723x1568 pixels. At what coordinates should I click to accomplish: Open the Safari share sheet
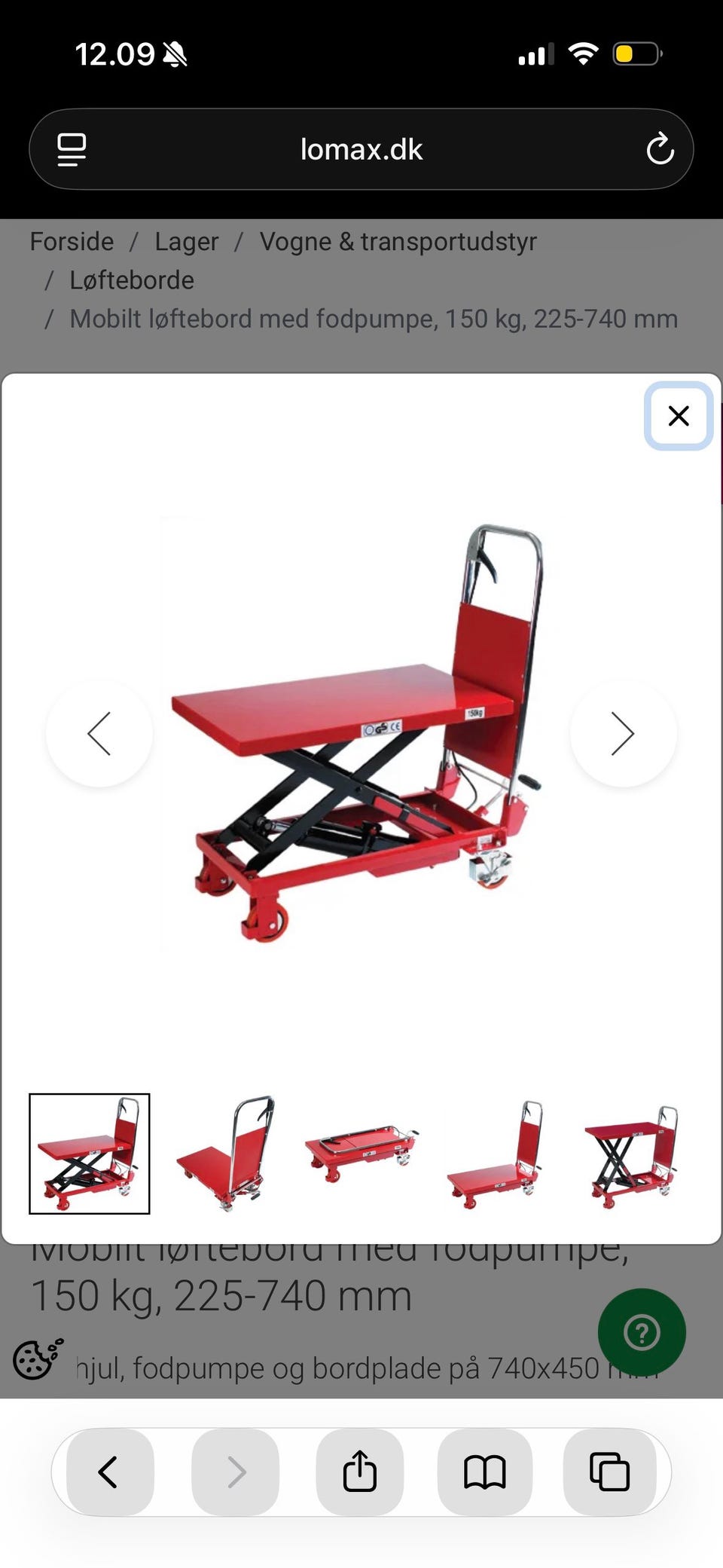point(360,1472)
